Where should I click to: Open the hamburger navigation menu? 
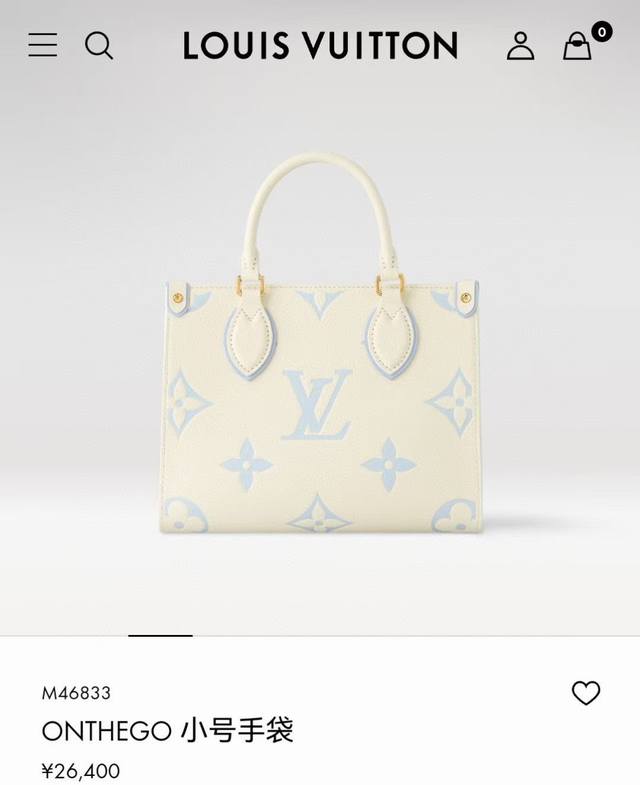43,45
